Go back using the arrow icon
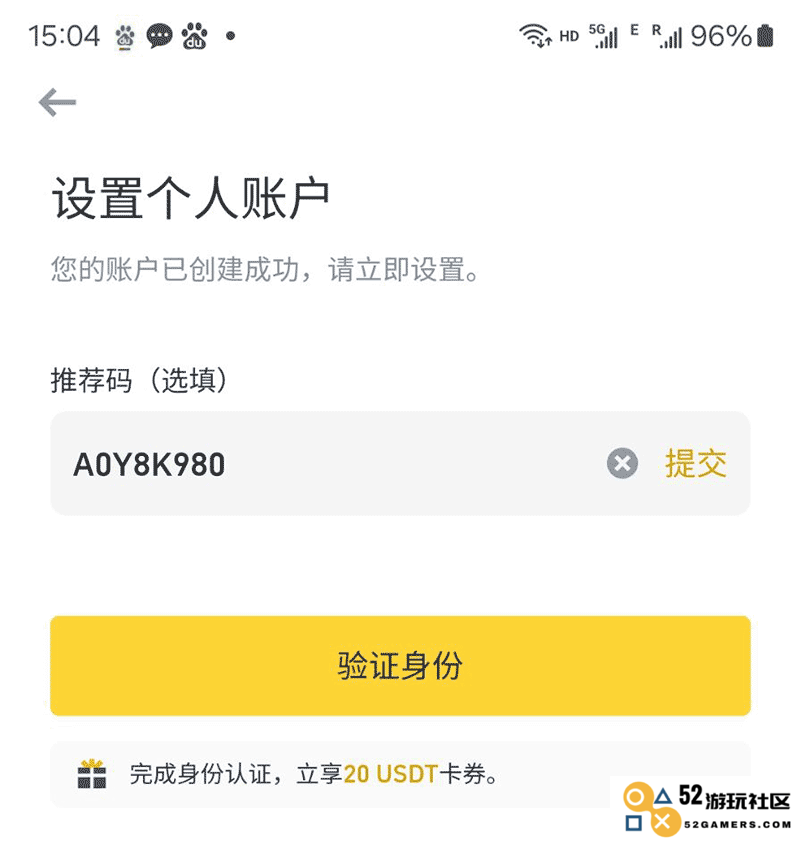The image size is (800, 842). click(x=57, y=102)
